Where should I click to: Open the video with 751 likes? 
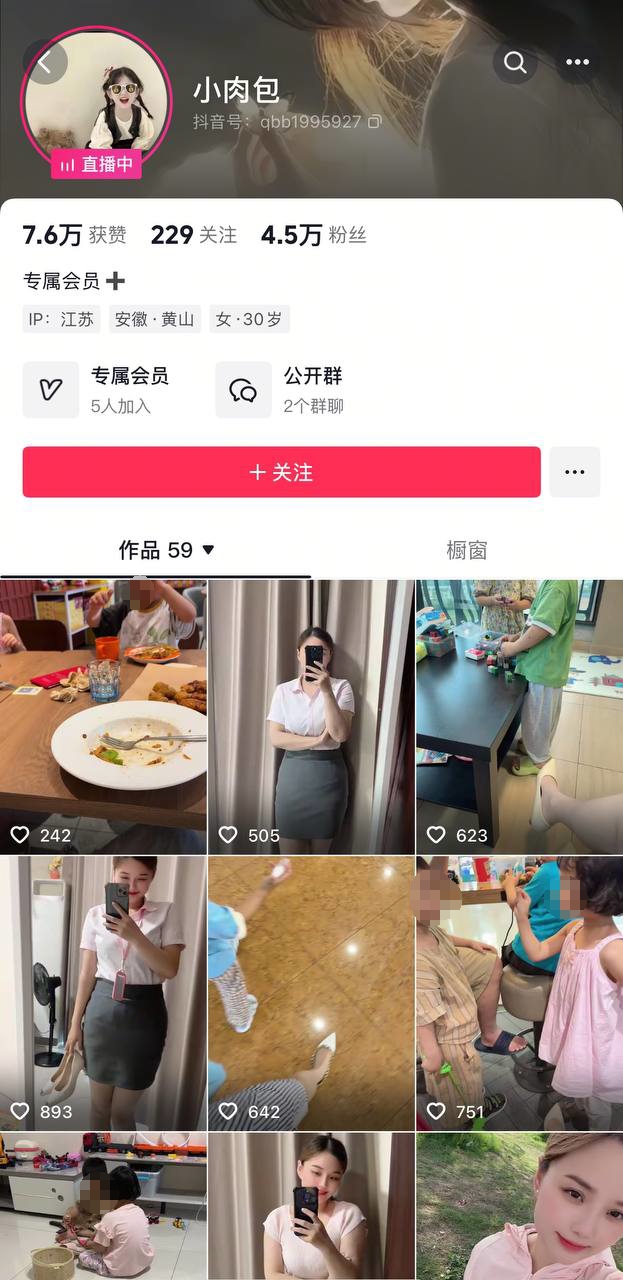pos(519,992)
